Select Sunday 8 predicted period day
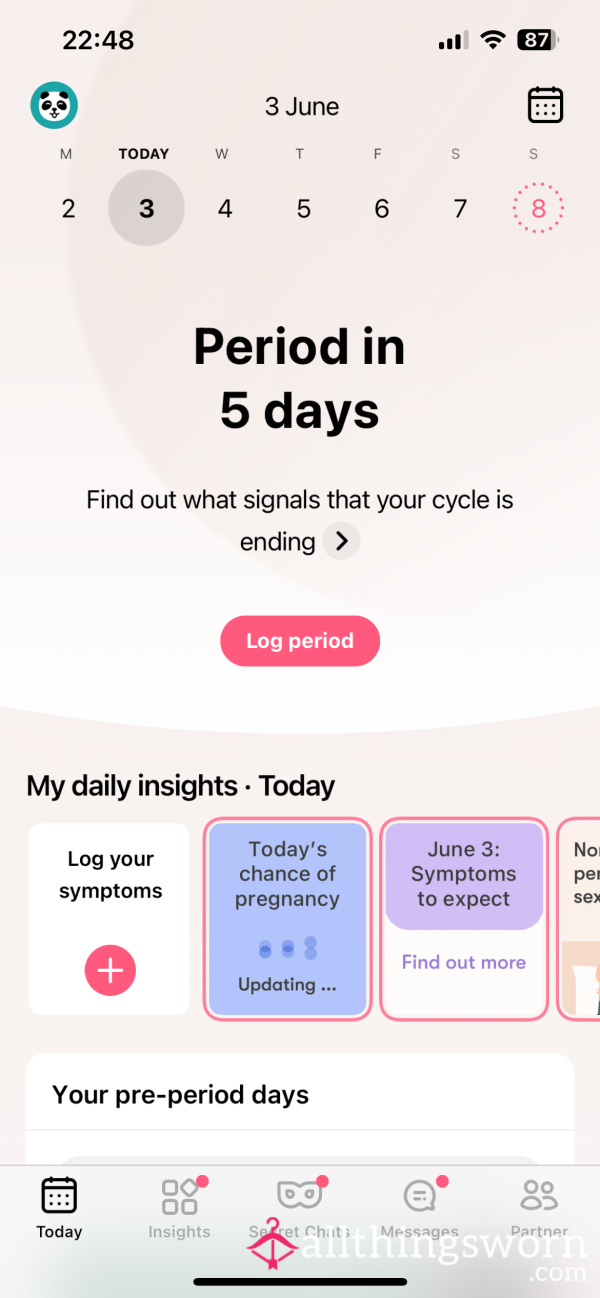Screen dimensions: 600x1298 click(538, 208)
